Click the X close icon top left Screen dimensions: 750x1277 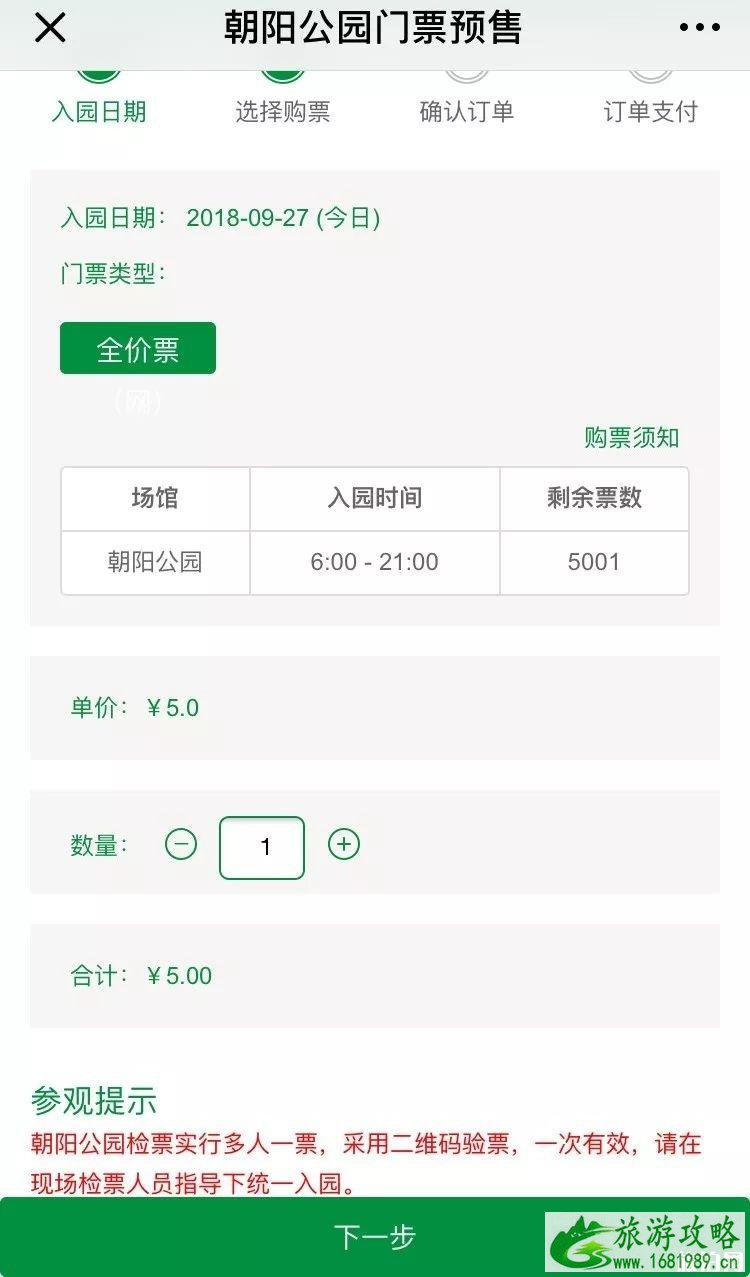[48, 28]
